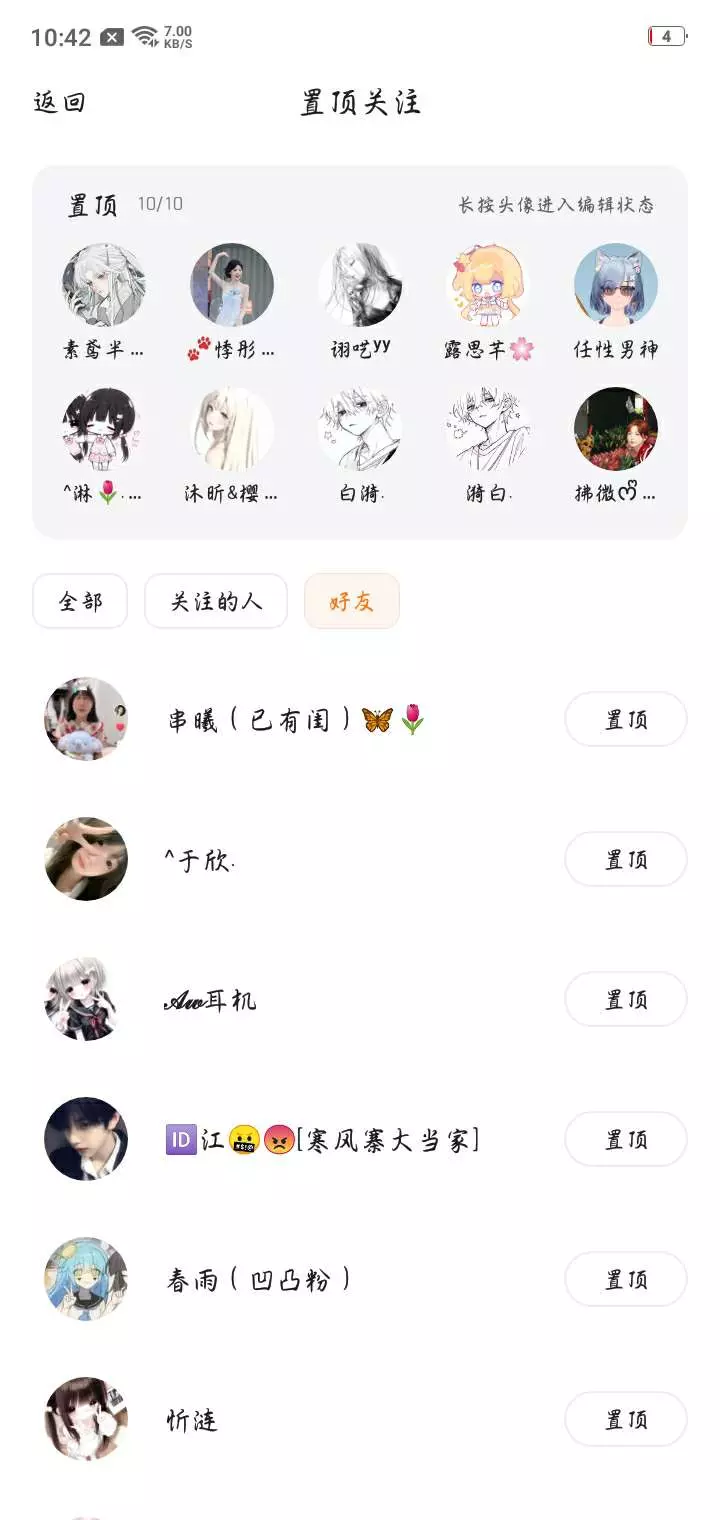Tap 置顶 beside 江[寒风寨大当家]
Screen dimensions: 720x1520
[x=626, y=1139]
